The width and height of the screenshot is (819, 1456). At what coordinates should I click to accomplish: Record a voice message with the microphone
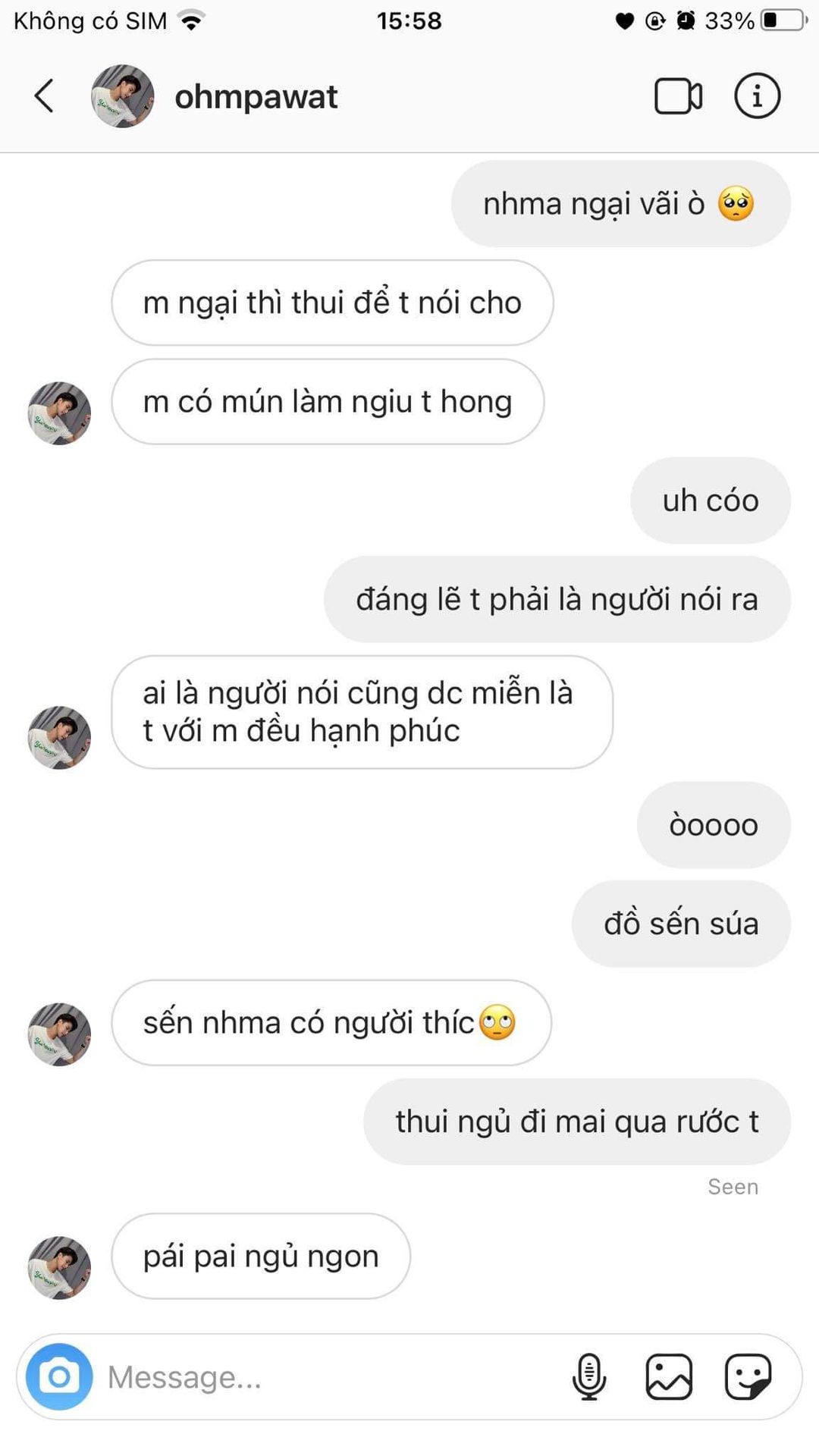coord(589,1376)
